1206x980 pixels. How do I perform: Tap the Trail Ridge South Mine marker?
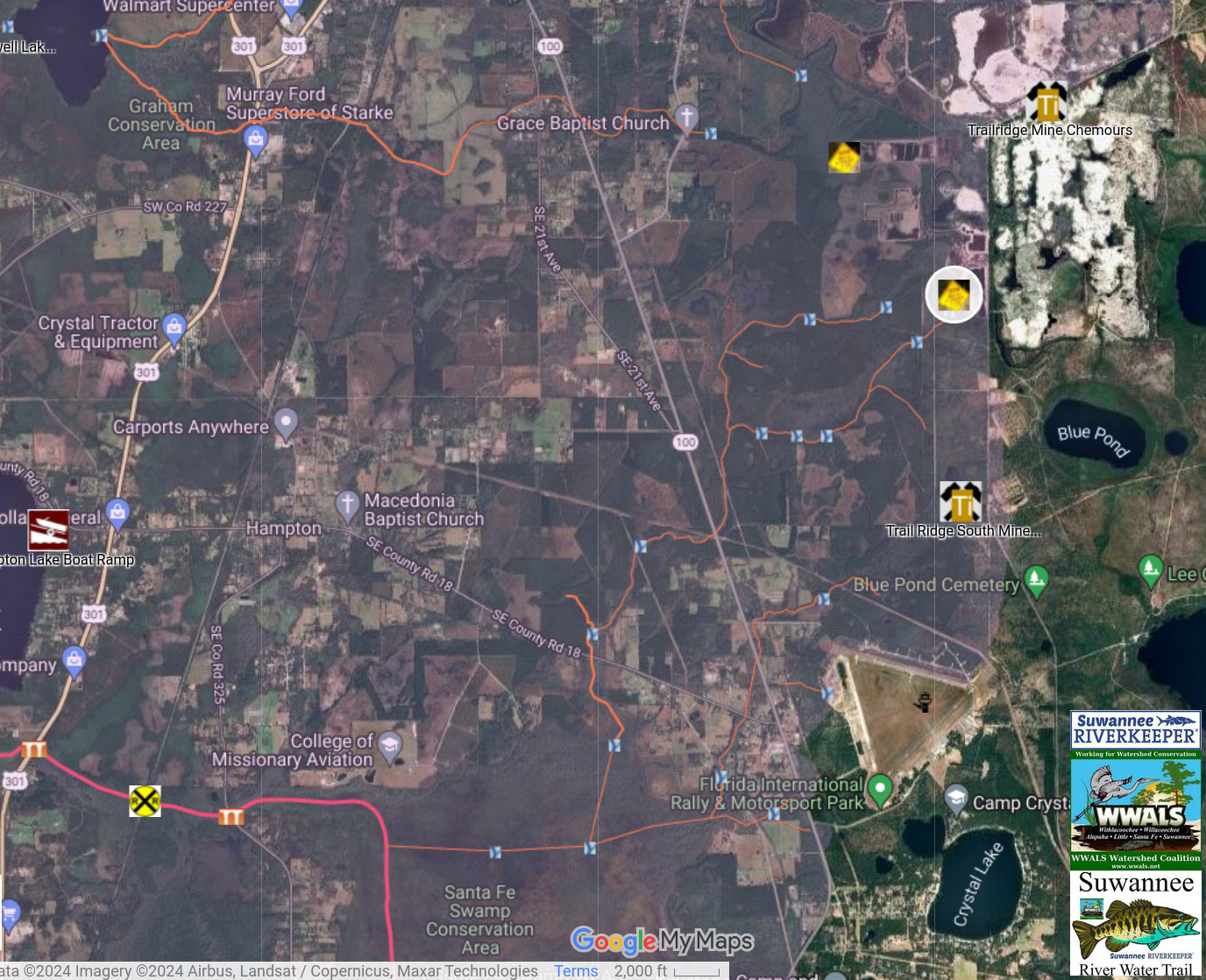(x=961, y=502)
